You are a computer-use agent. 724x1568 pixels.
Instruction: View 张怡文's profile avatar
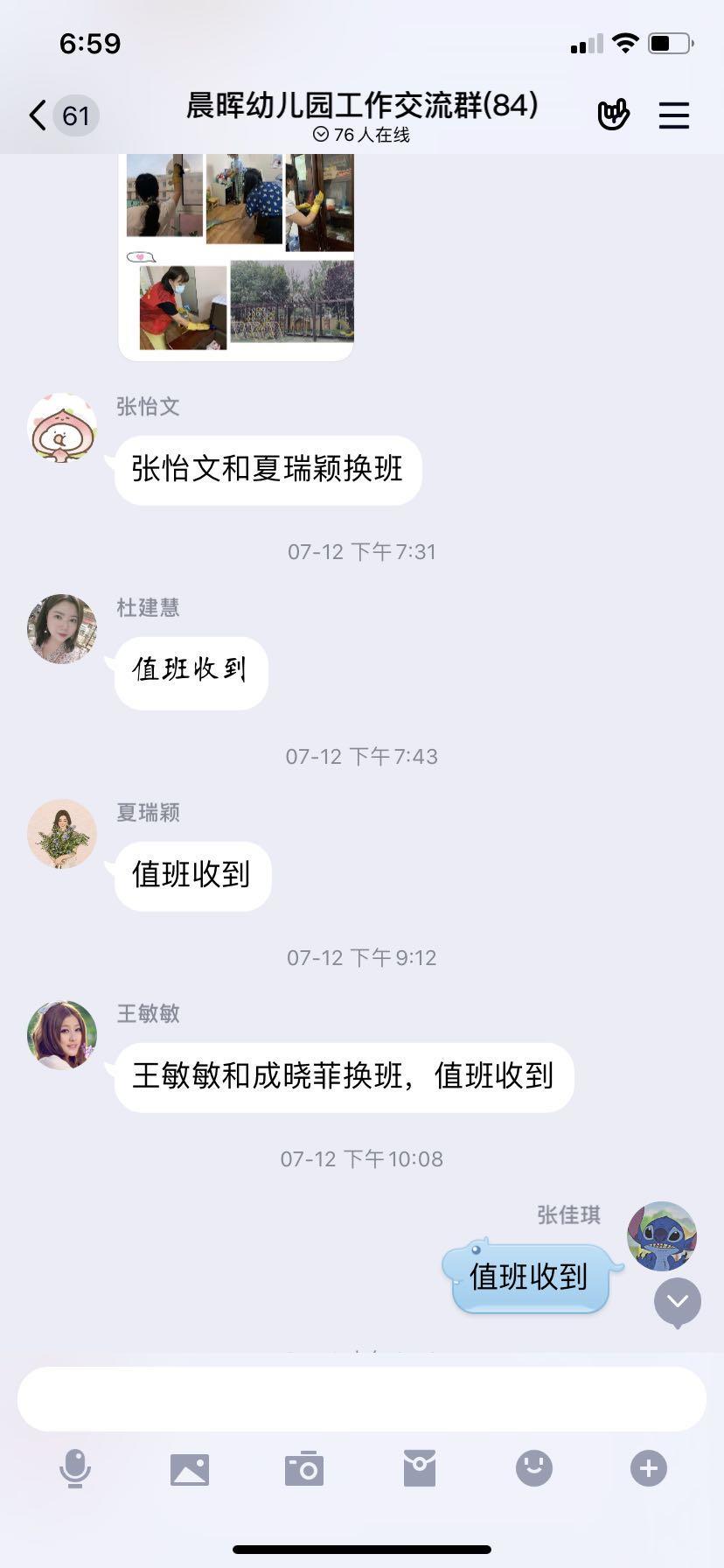pos(62,428)
